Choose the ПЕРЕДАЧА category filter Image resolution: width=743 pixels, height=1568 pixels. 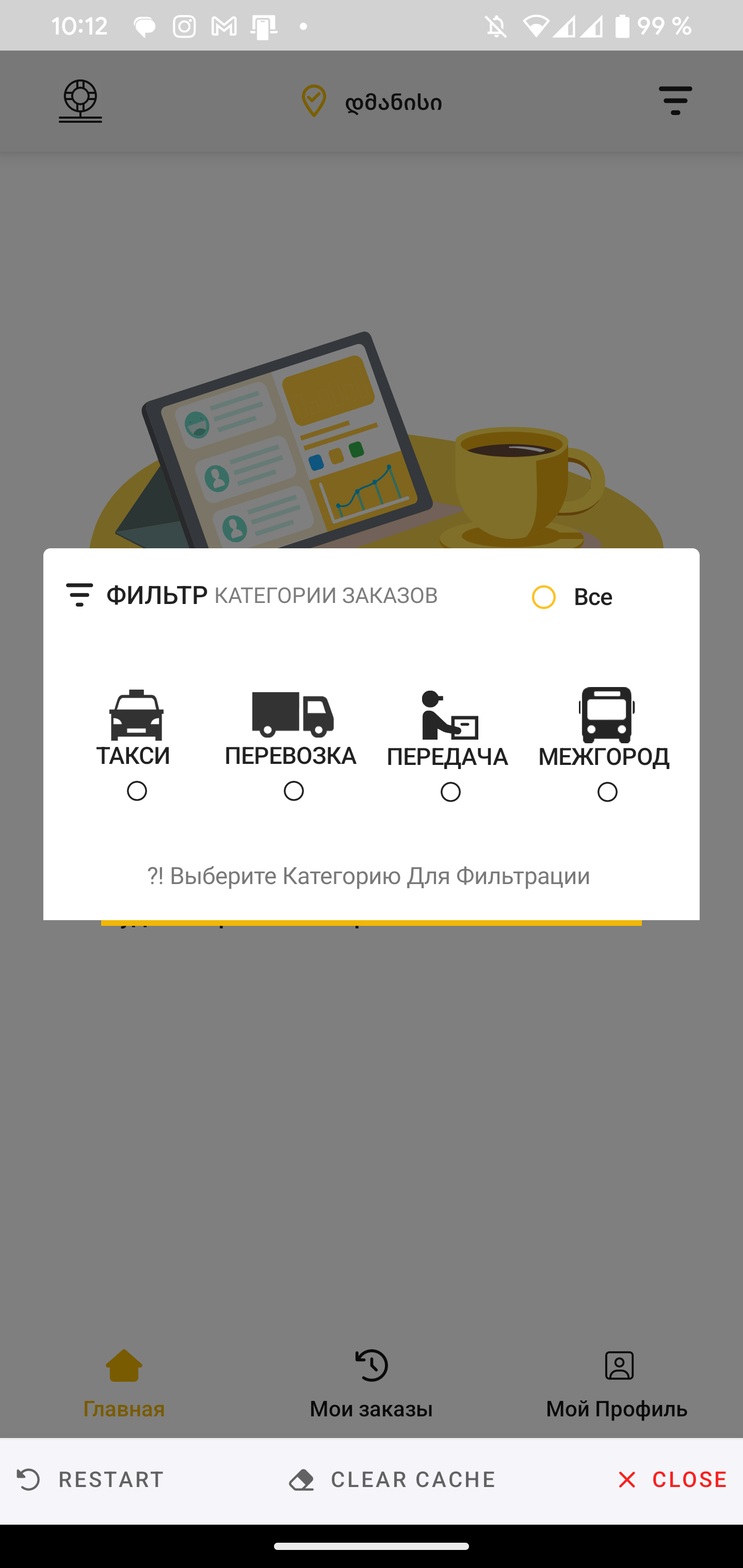coord(450,792)
